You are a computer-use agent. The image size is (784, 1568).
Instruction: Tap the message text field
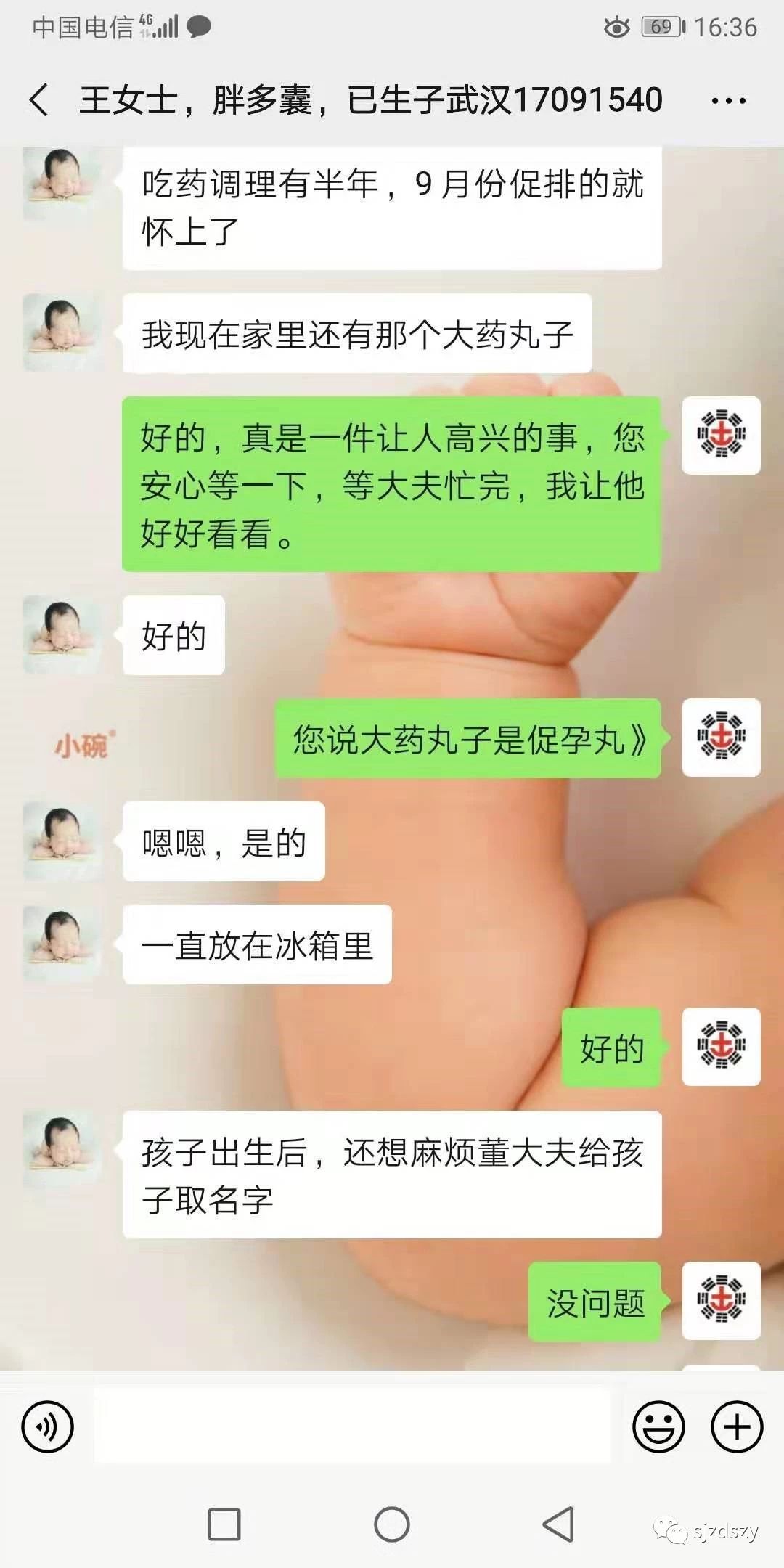pos(352,1425)
